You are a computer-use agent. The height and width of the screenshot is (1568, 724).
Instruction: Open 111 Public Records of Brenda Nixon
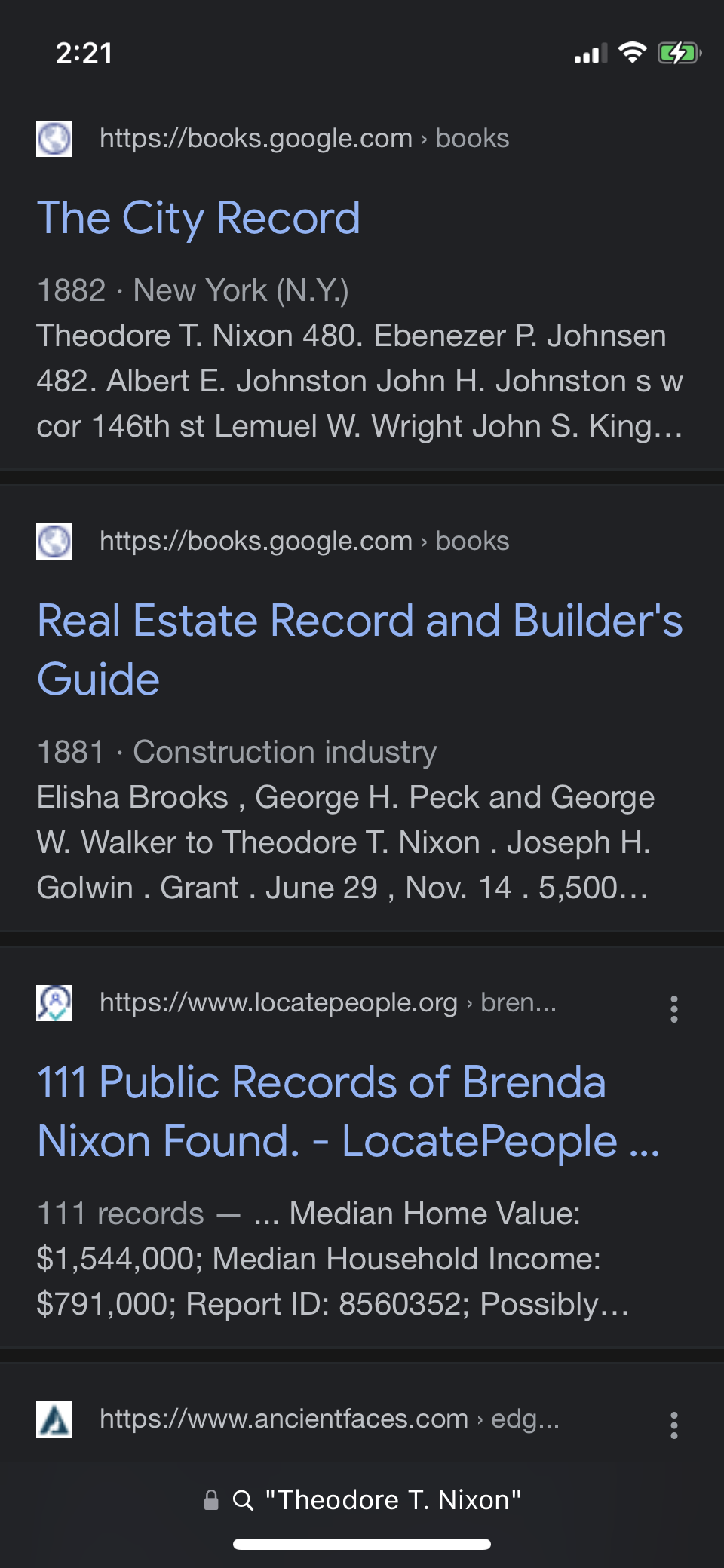(x=347, y=1111)
